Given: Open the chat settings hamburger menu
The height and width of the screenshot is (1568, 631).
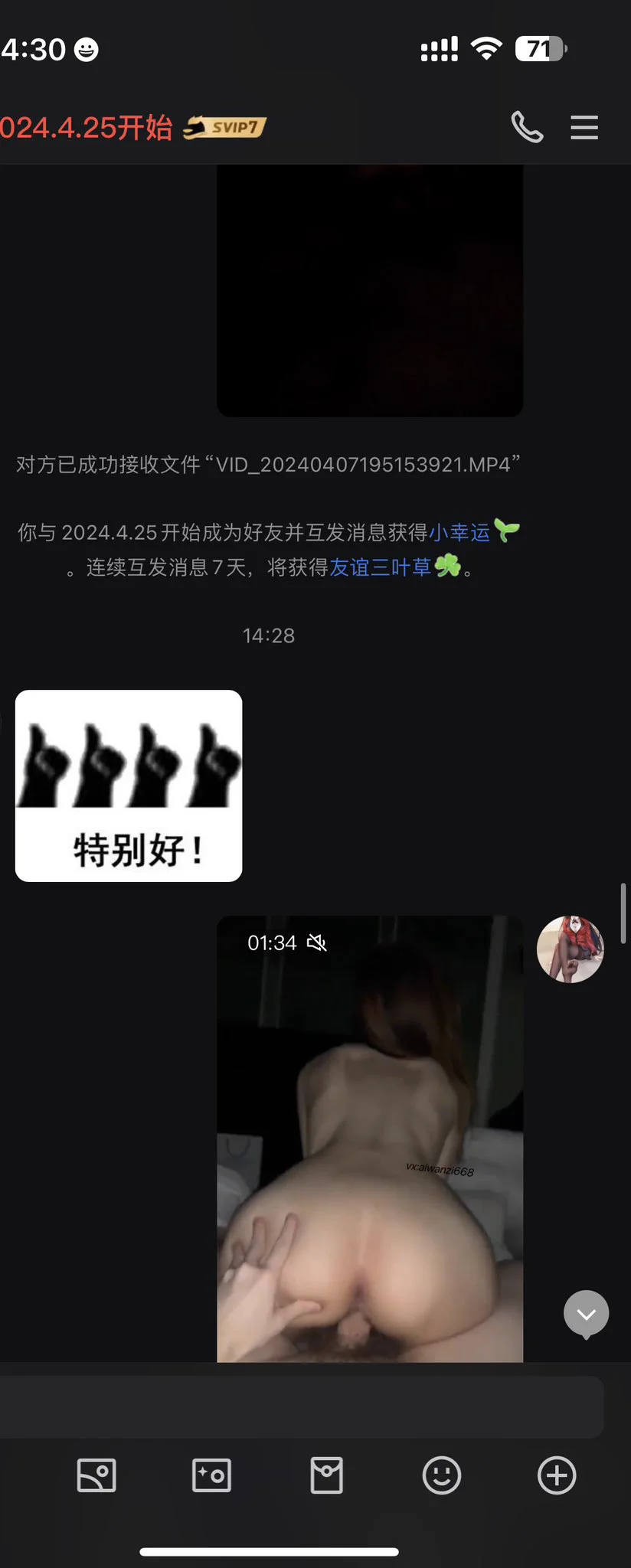Looking at the screenshot, I should [584, 127].
